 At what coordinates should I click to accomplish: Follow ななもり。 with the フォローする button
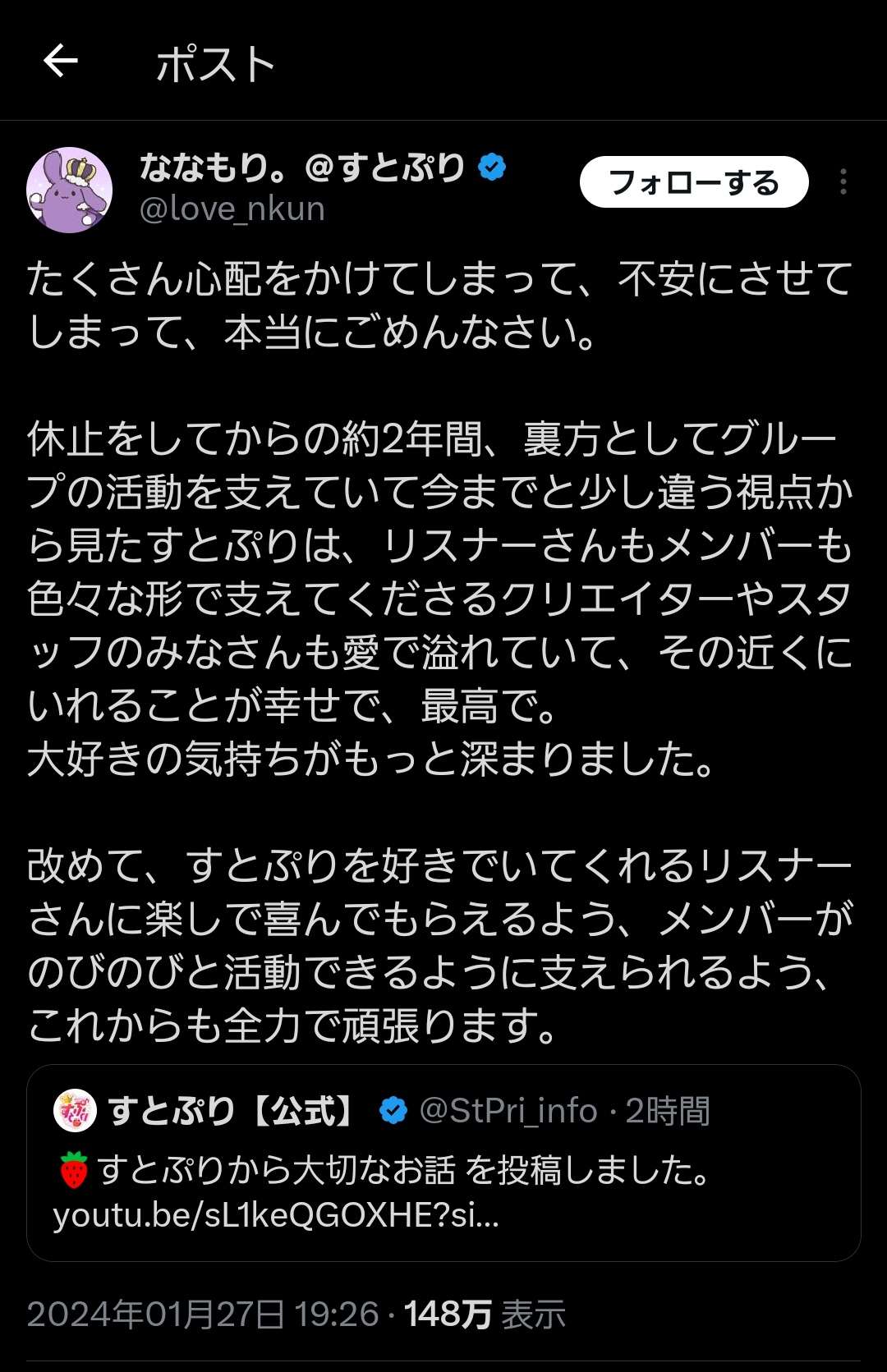[x=693, y=182]
